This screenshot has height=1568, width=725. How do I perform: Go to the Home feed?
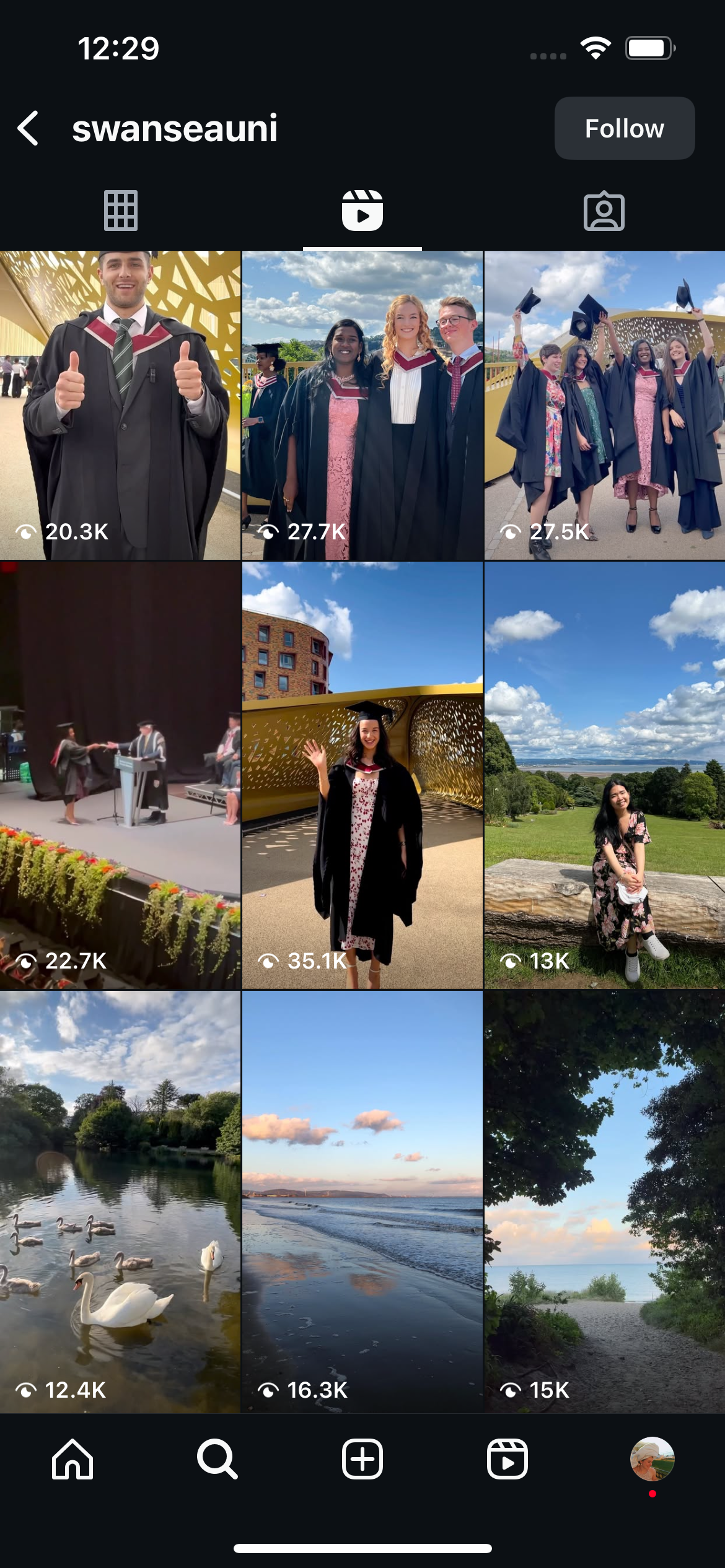point(72,1459)
